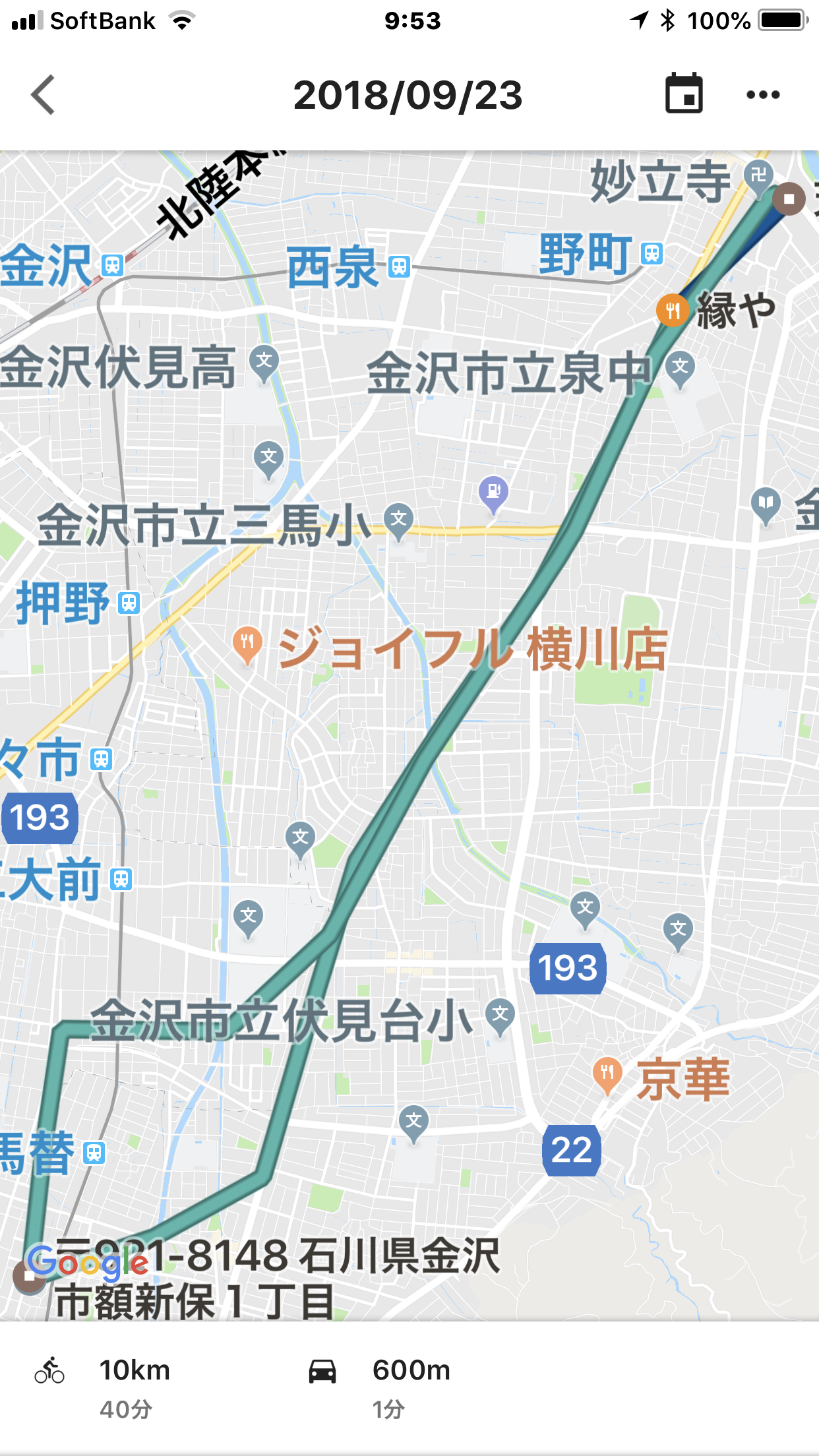Go back using the left chevron
819x1456 pixels.
(x=43, y=95)
